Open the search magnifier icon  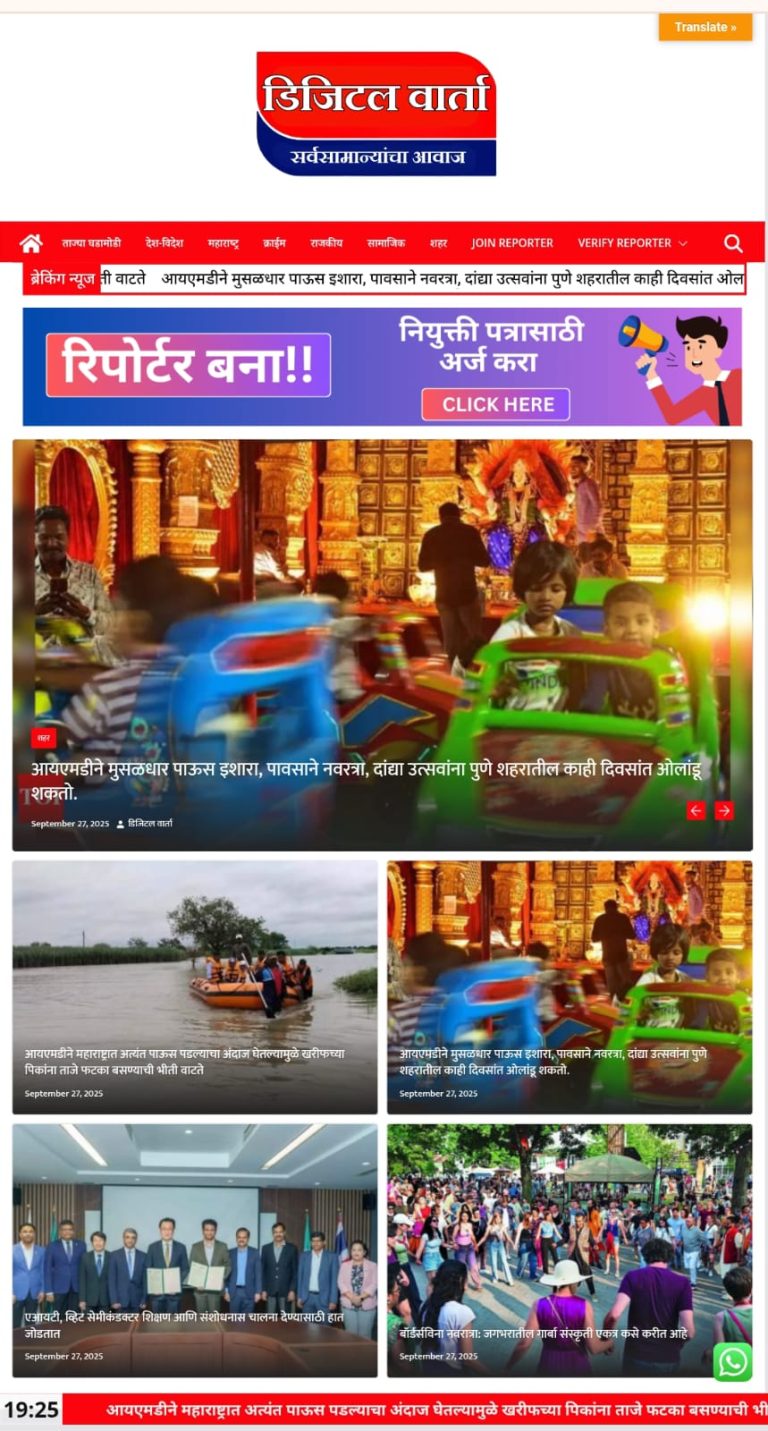click(733, 243)
